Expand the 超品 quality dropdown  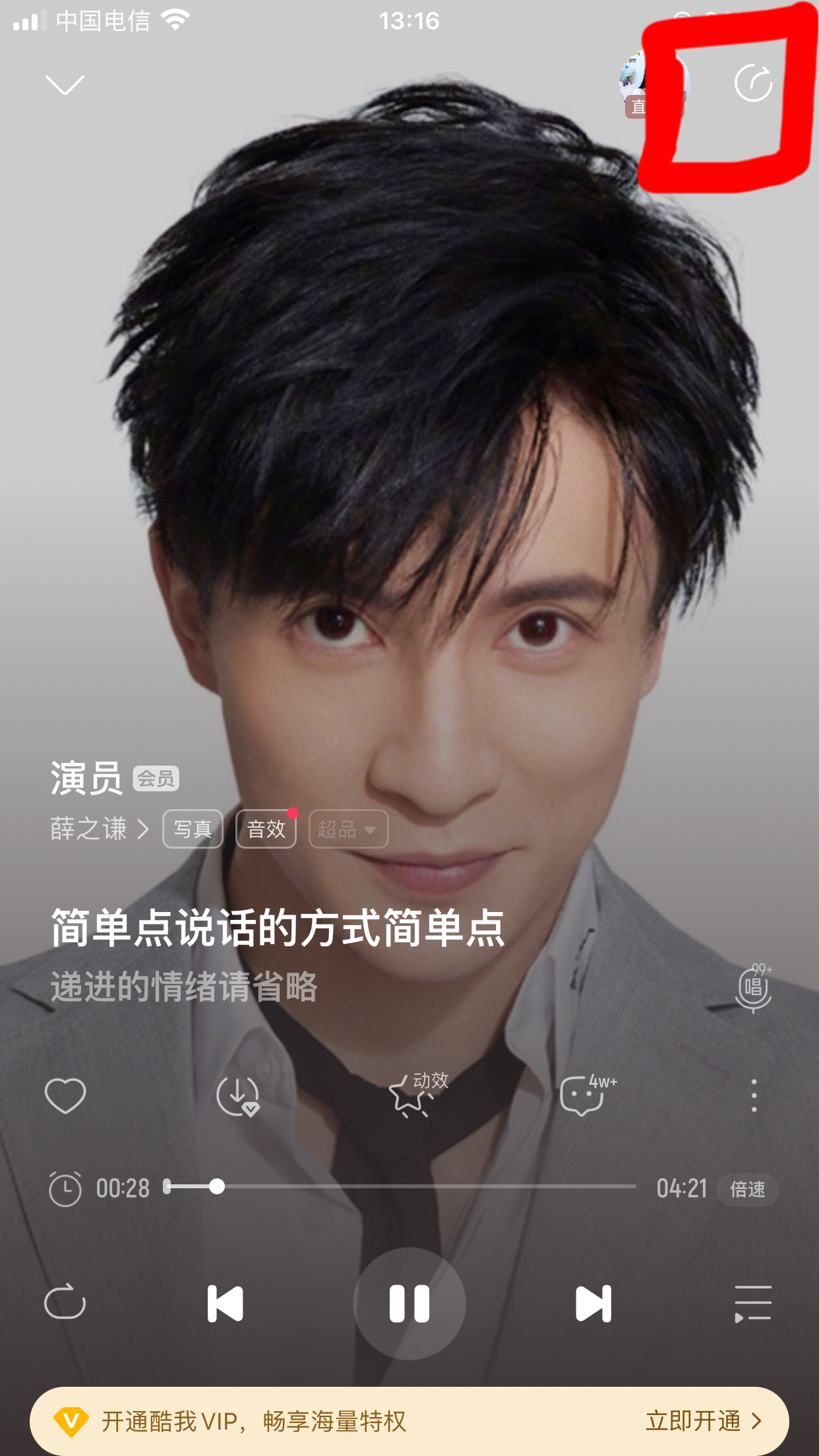[348, 829]
